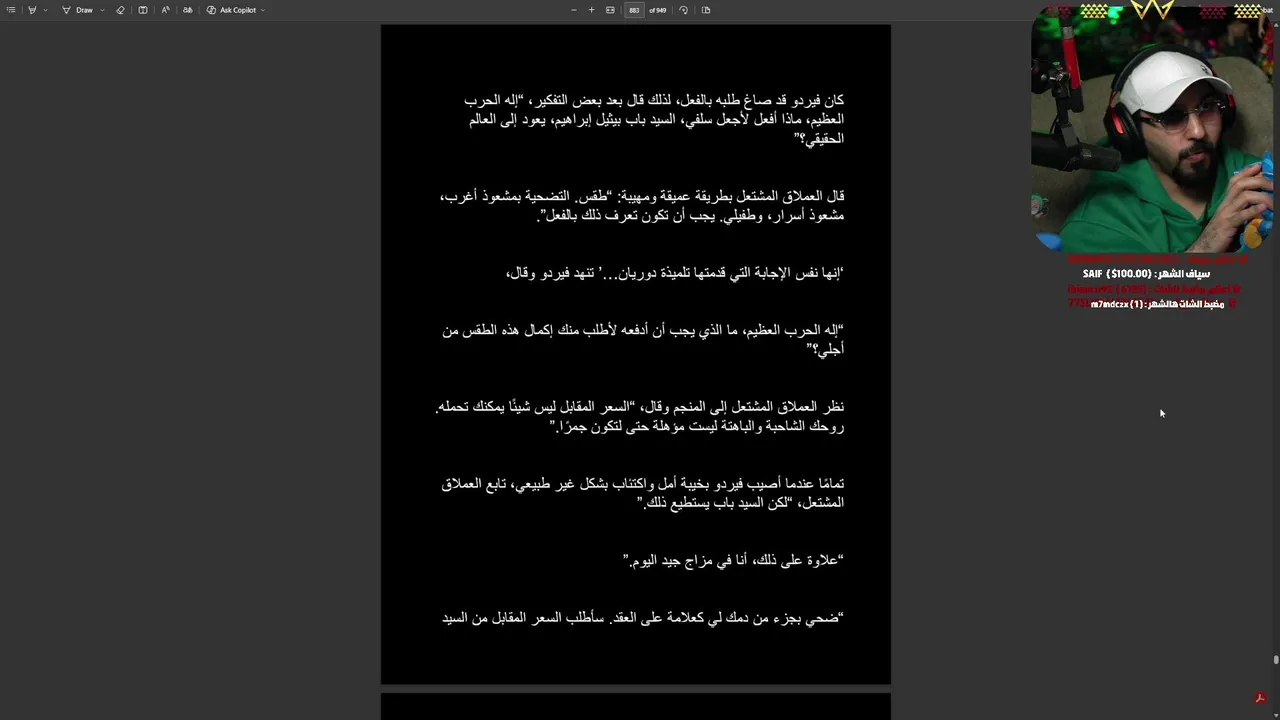Expand the Draw tool options dropdown
This screenshot has height=720, width=1280.
pos(102,10)
